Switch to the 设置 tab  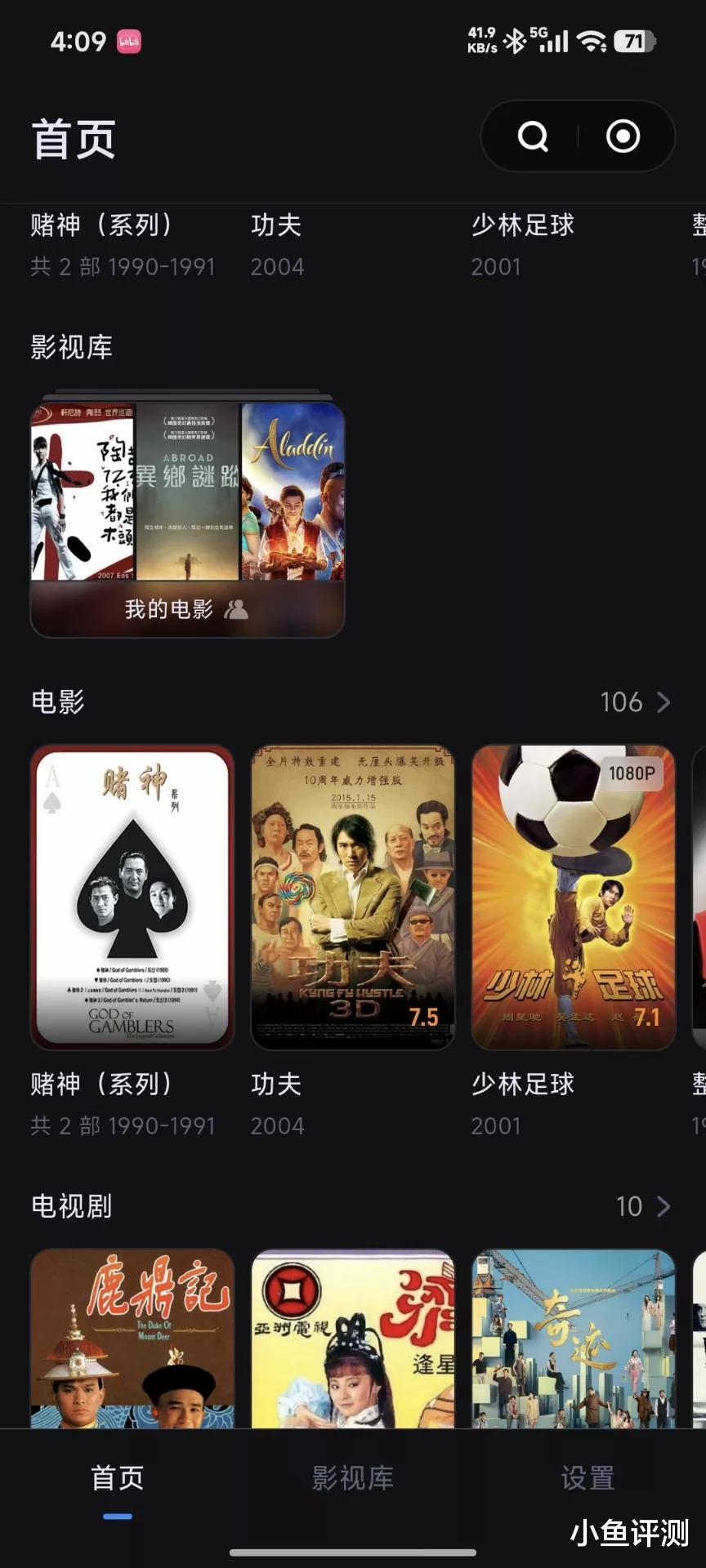pyautogui.click(x=588, y=1478)
